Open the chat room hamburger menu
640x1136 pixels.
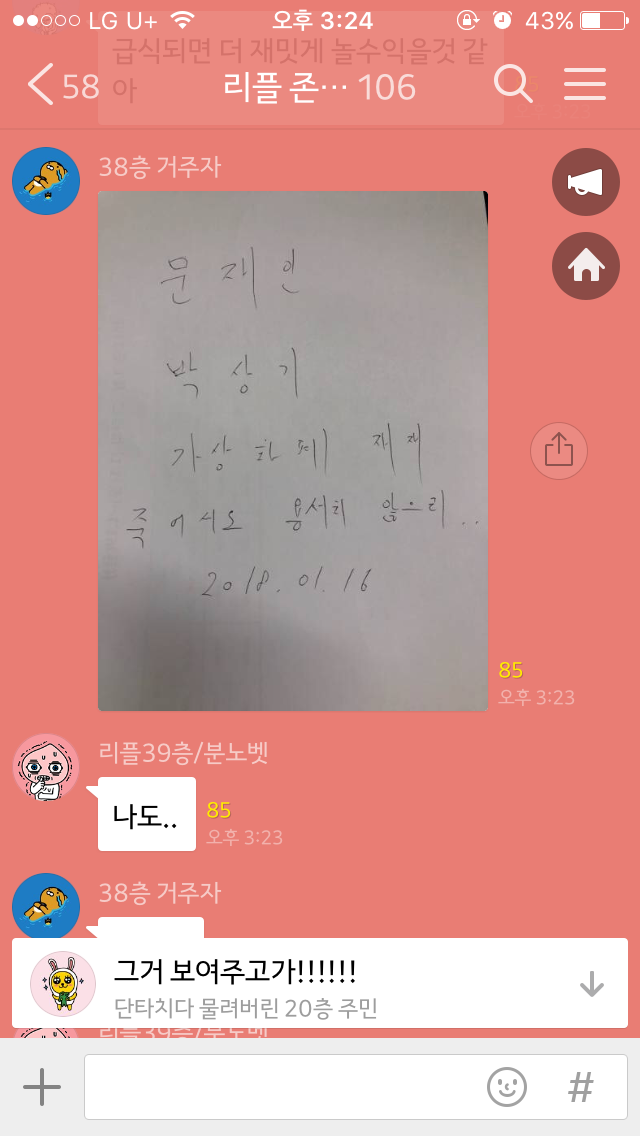coord(585,86)
